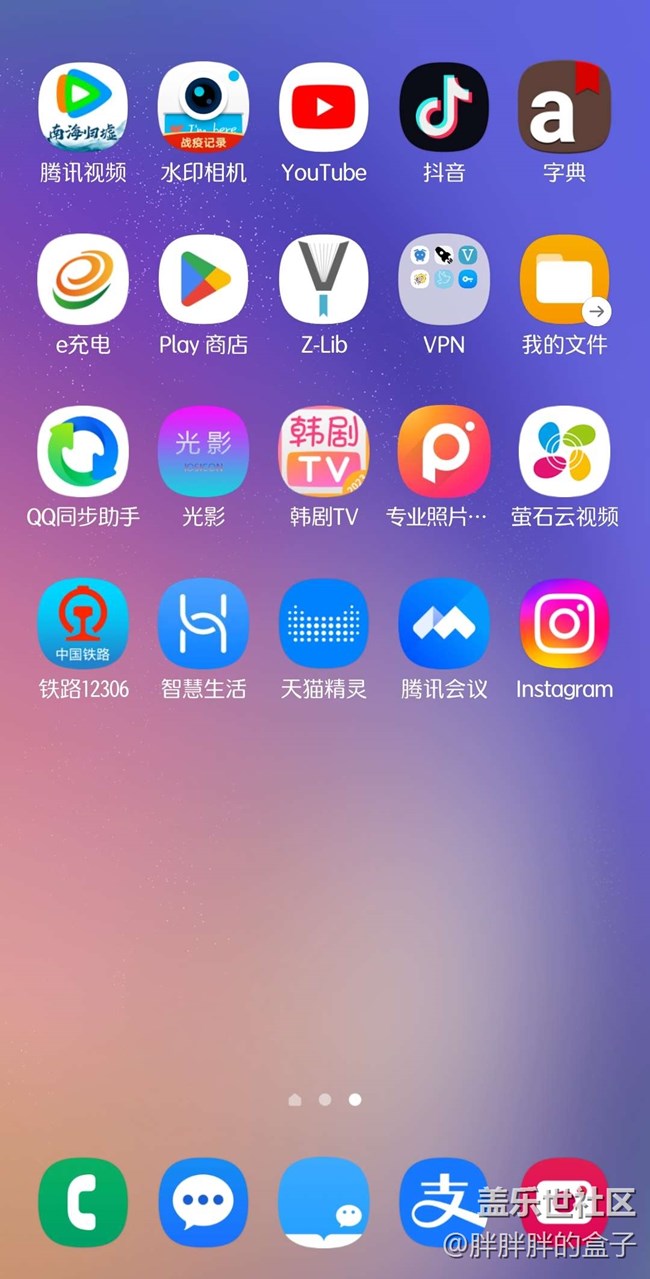The image size is (650, 1279).
Task: Launch 抖音 app
Action: [x=444, y=106]
